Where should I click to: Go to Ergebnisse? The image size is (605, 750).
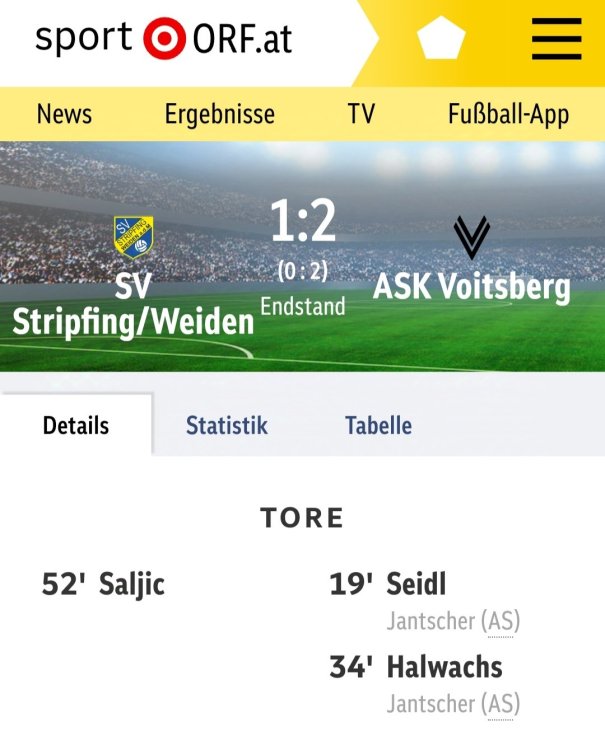(219, 114)
